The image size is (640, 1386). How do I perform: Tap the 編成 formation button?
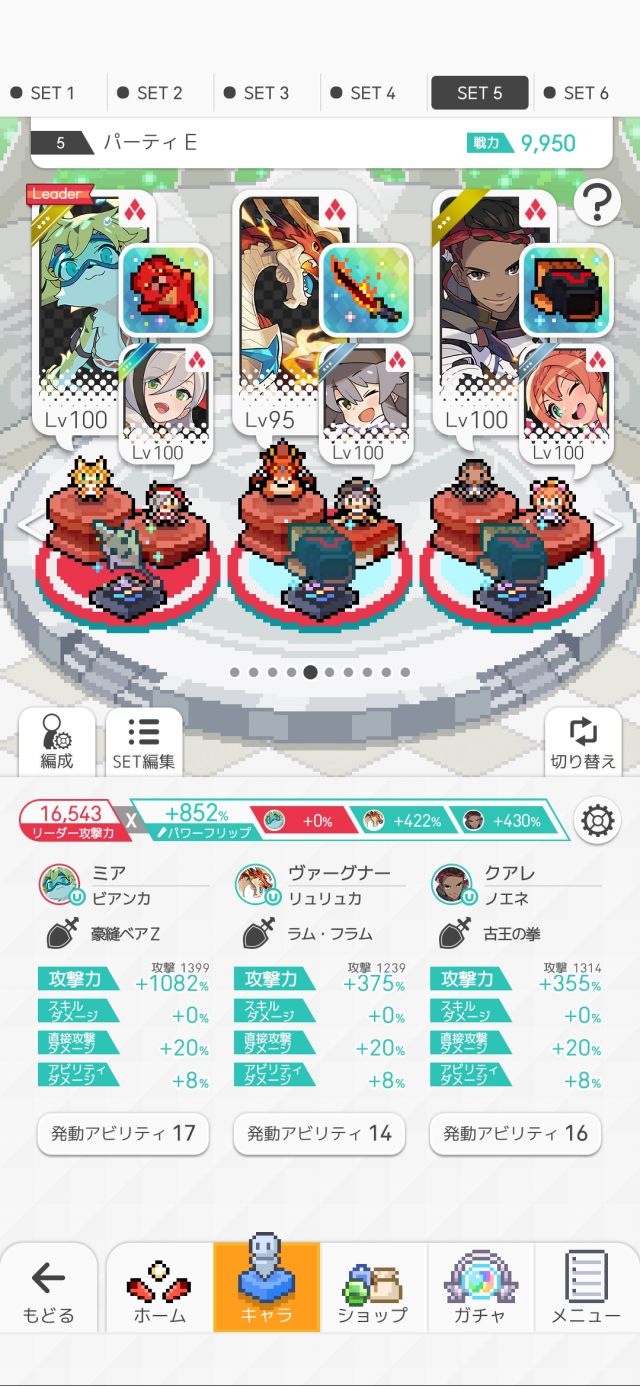[x=57, y=742]
